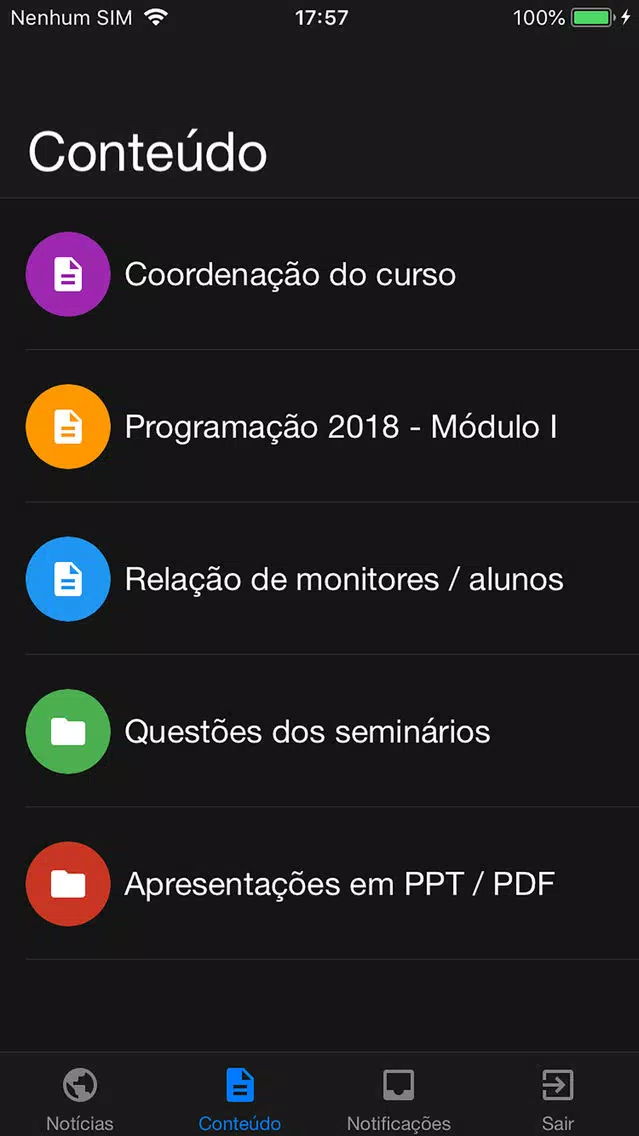The width and height of the screenshot is (639, 1136).
Task: Open Coordenação do curso document
Action: point(320,274)
